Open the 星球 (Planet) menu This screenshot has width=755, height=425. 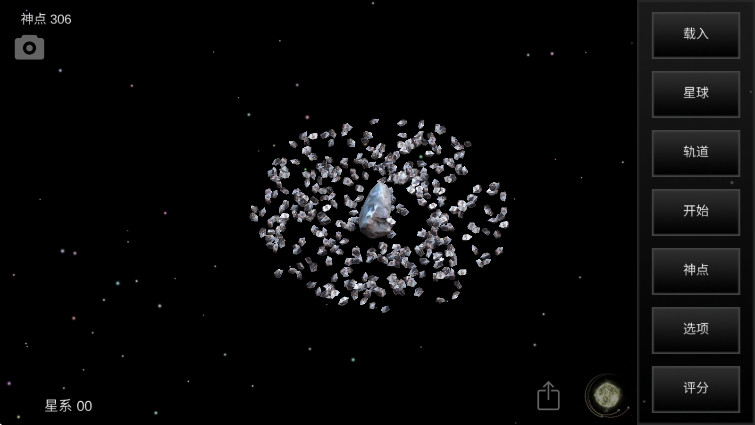pyautogui.click(x=695, y=93)
